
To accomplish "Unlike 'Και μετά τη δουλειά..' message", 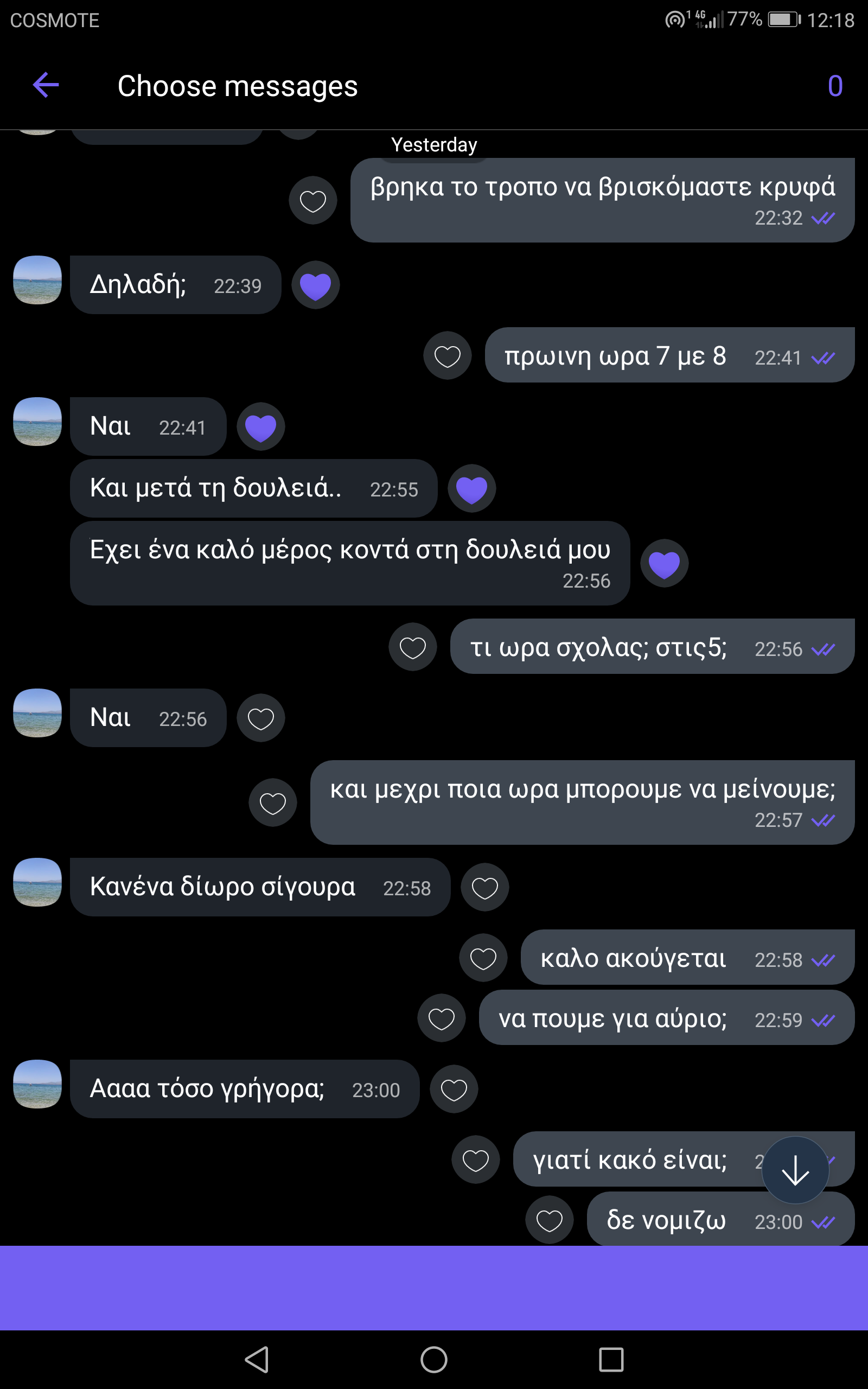I will click(x=471, y=488).
